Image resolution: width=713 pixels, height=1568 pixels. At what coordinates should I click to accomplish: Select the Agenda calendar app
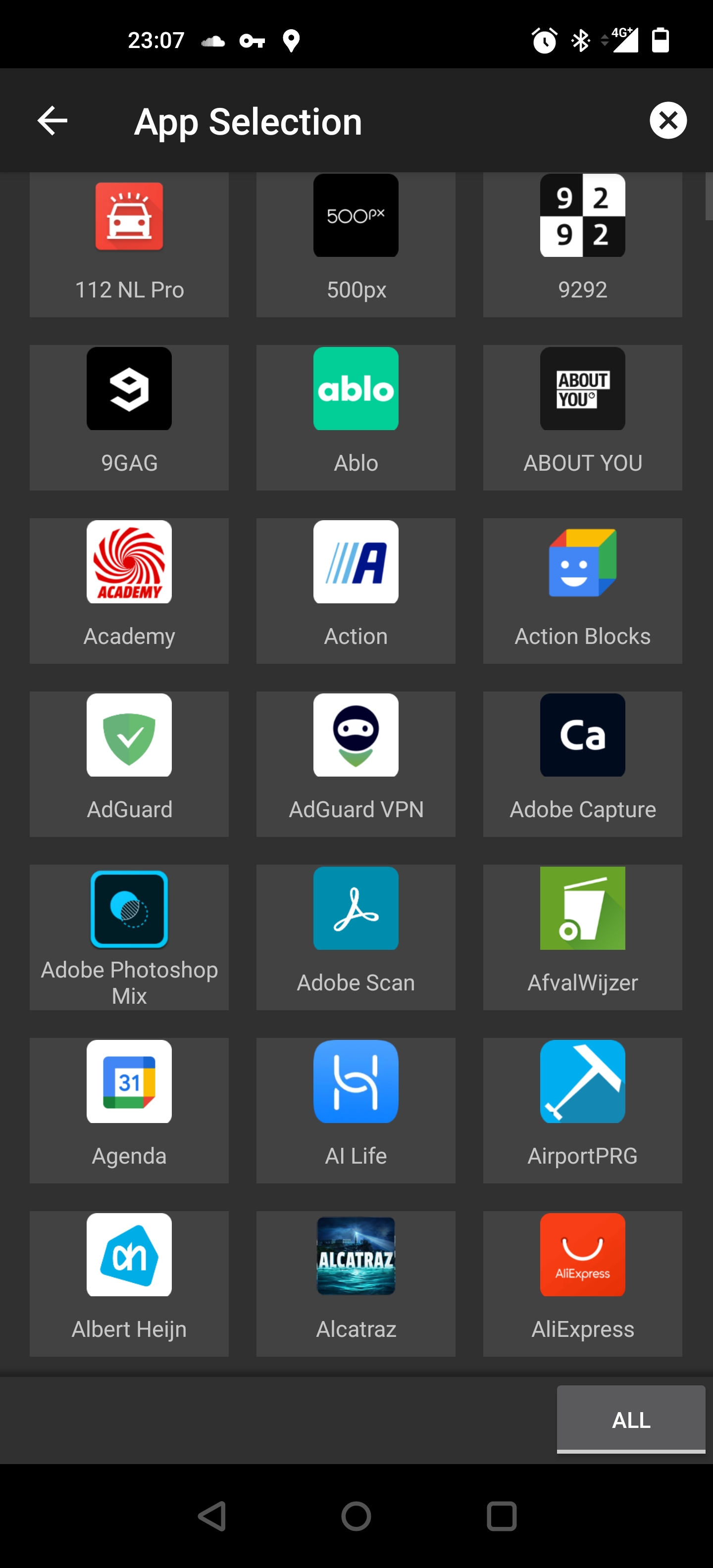[x=129, y=1110]
